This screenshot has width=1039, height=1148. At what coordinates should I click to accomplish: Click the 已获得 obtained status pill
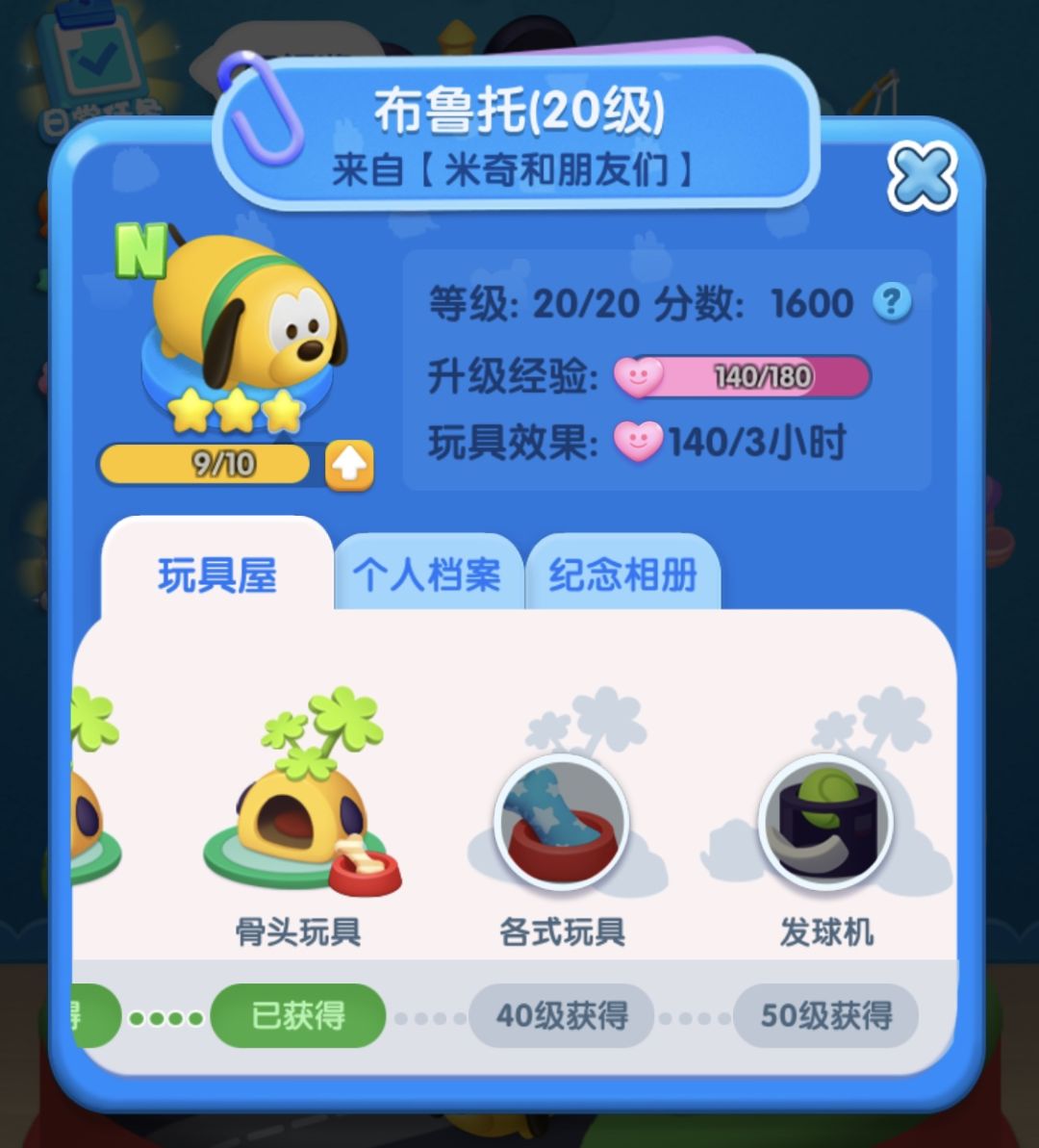pyautogui.click(x=298, y=1016)
